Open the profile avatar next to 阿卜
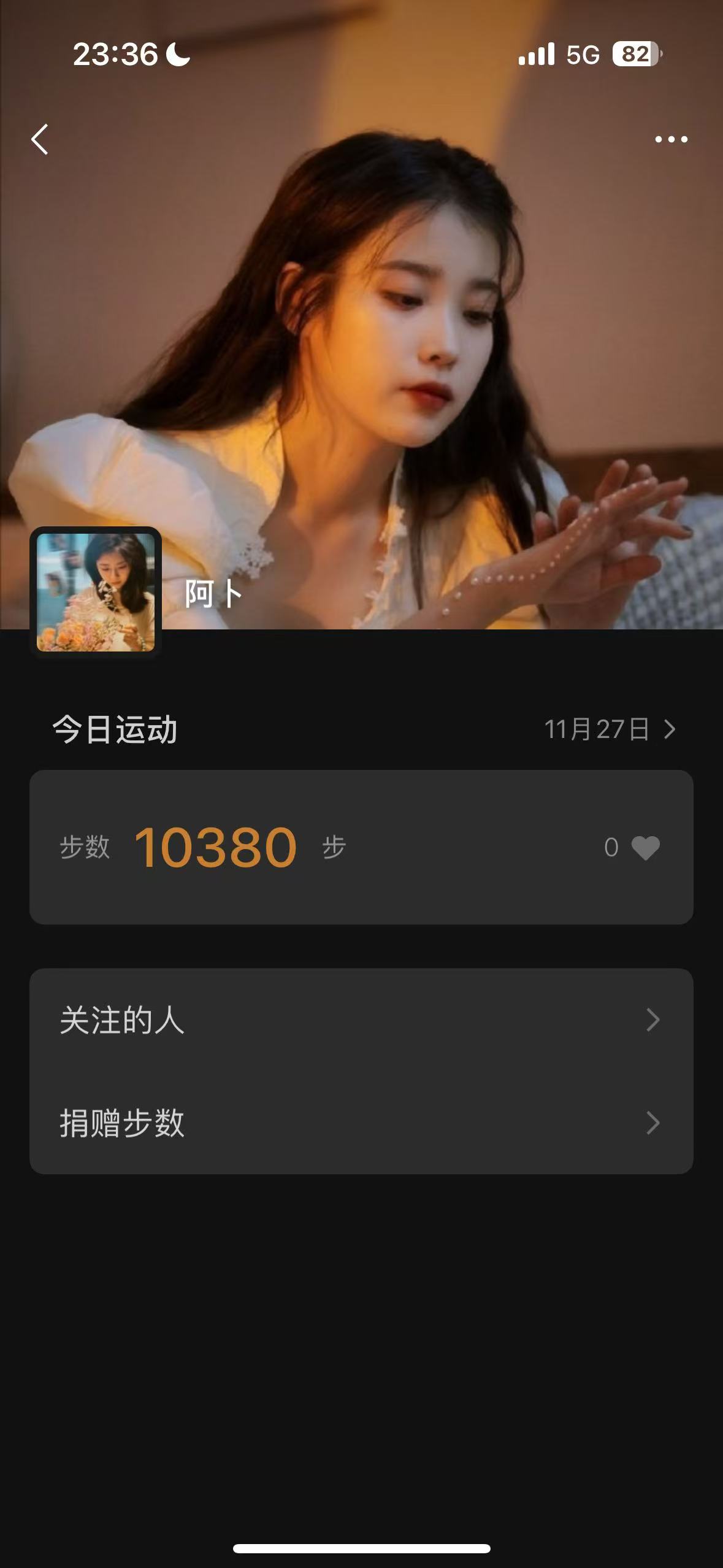The height and width of the screenshot is (1568, 723). [x=96, y=593]
